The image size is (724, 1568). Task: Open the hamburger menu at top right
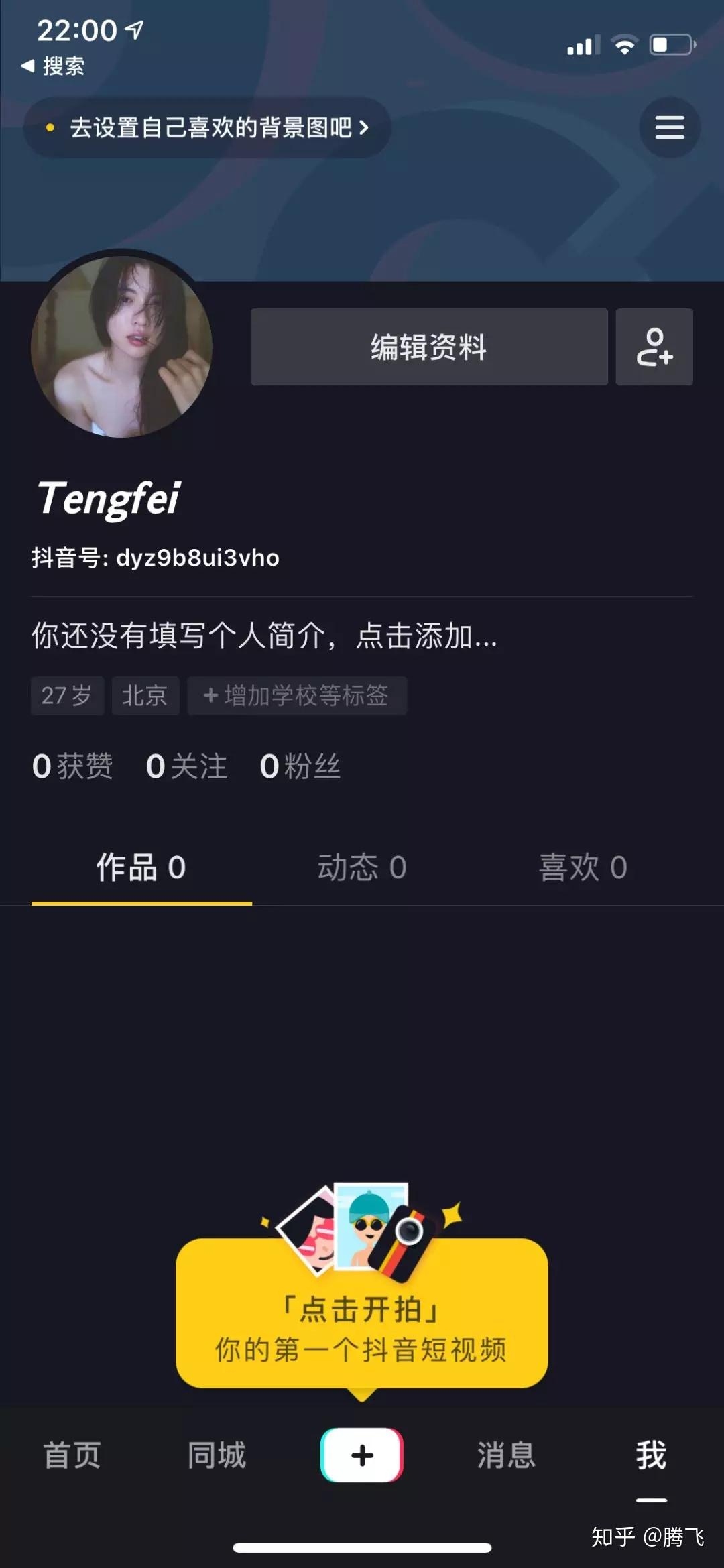[669, 127]
